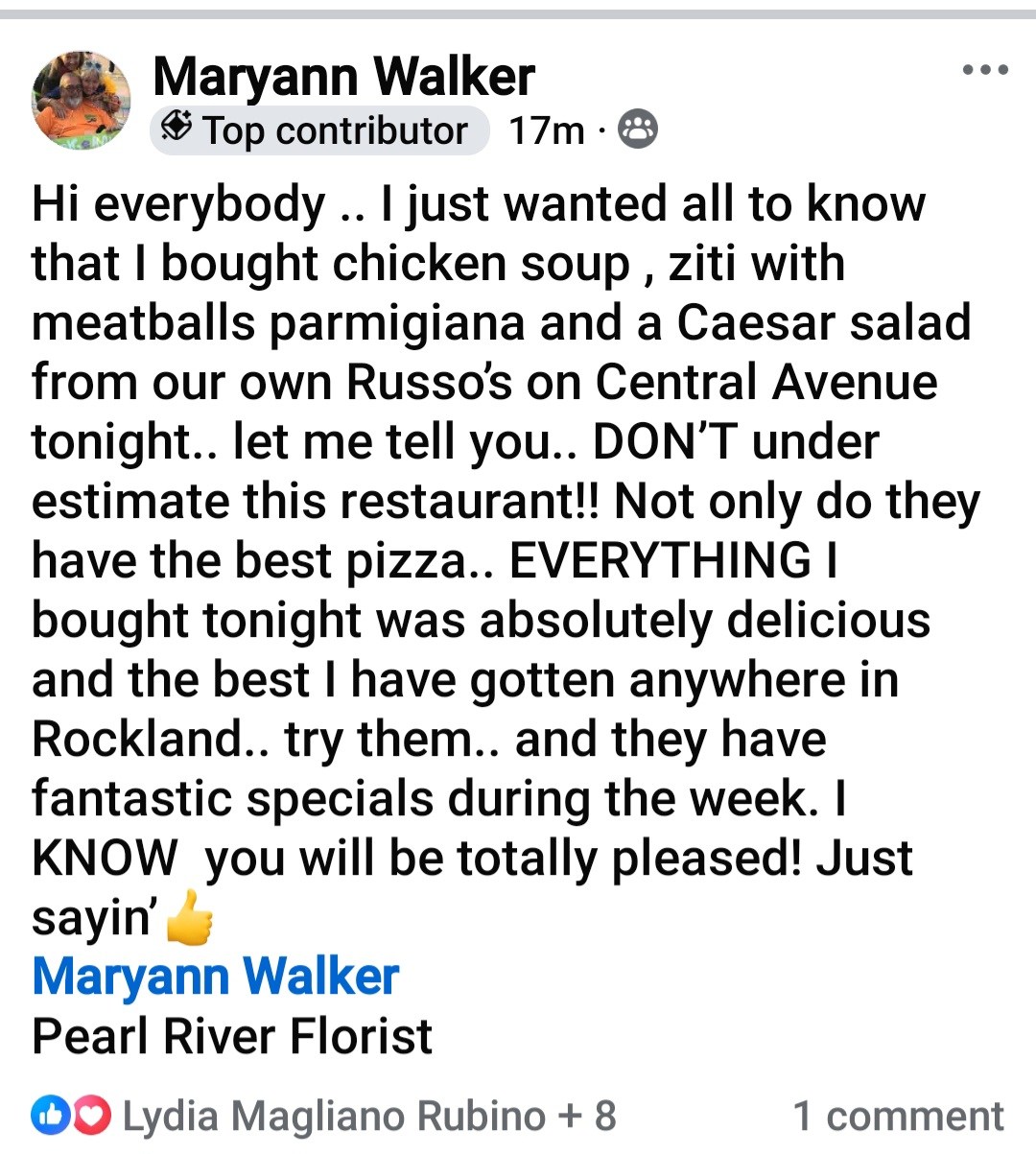Open the tagged Maryann Walker blue link
This screenshot has height=1154, width=1036.
(215, 976)
